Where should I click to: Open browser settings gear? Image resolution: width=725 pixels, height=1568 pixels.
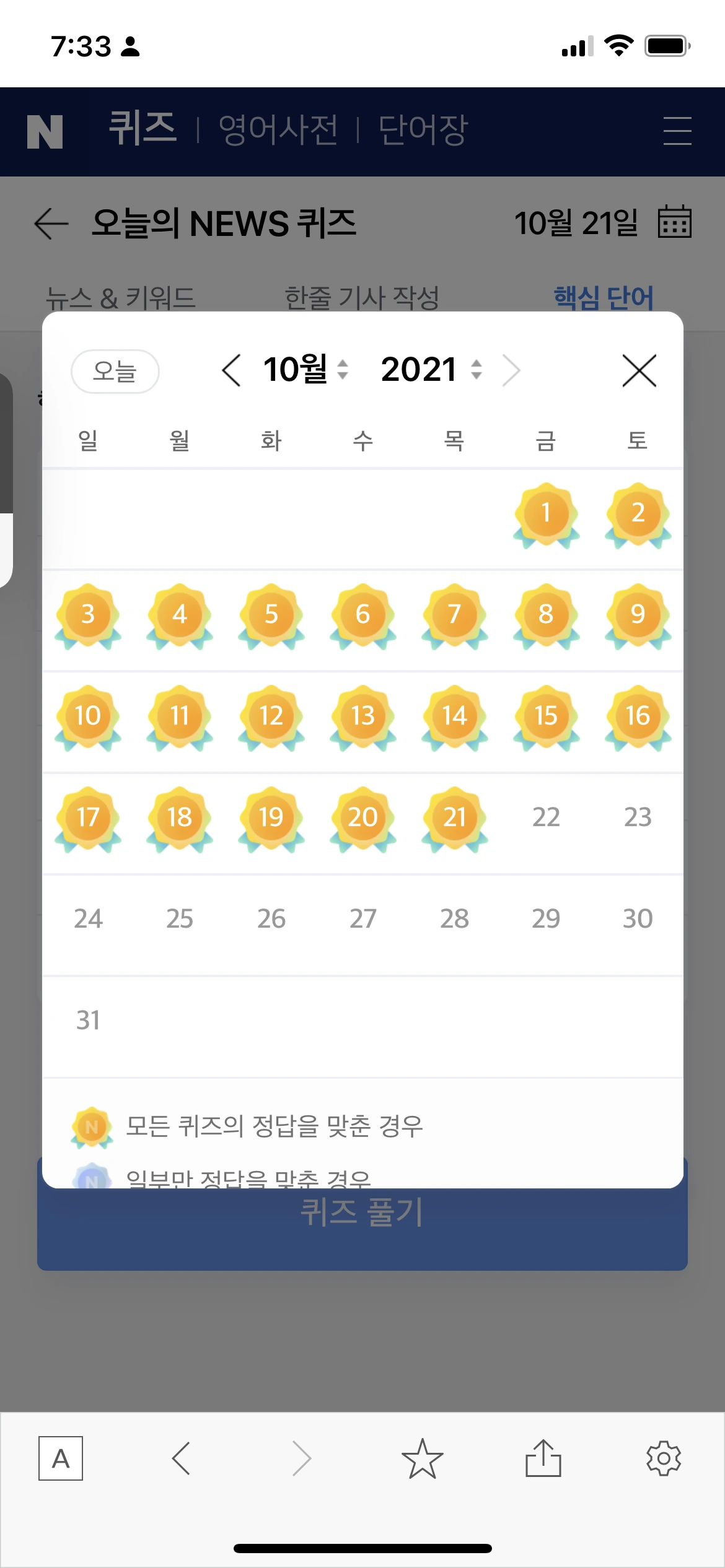coord(664,1458)
